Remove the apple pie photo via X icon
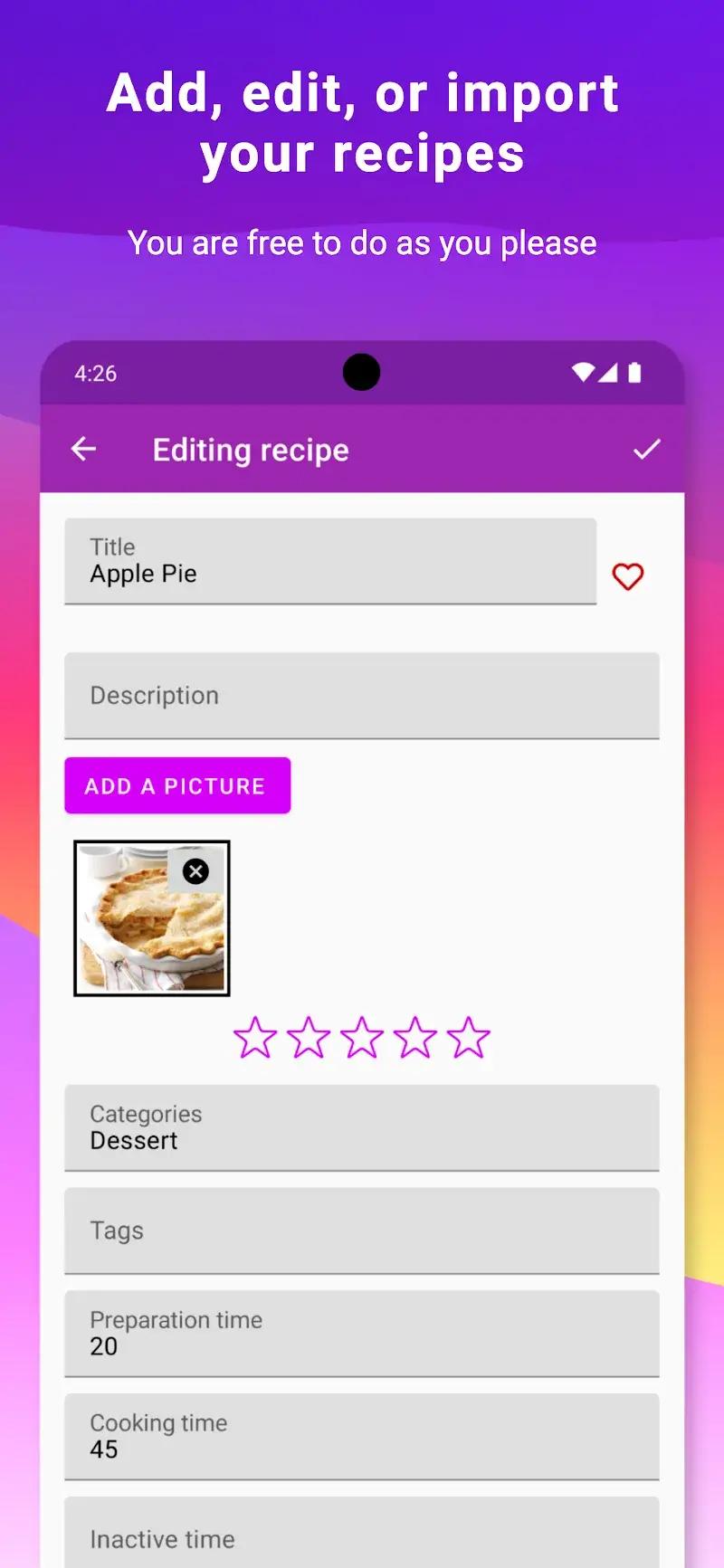 click(x=195, y=870)
